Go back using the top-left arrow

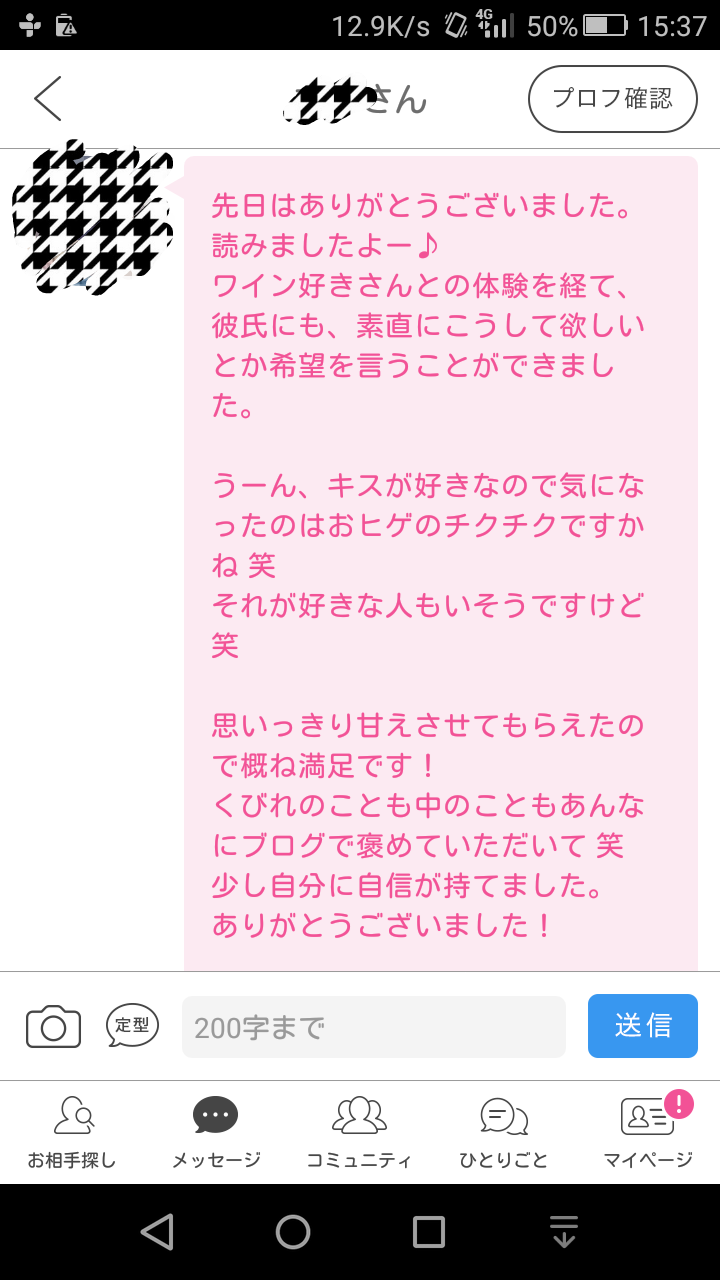pyautogui.click(x=47, y=98)
